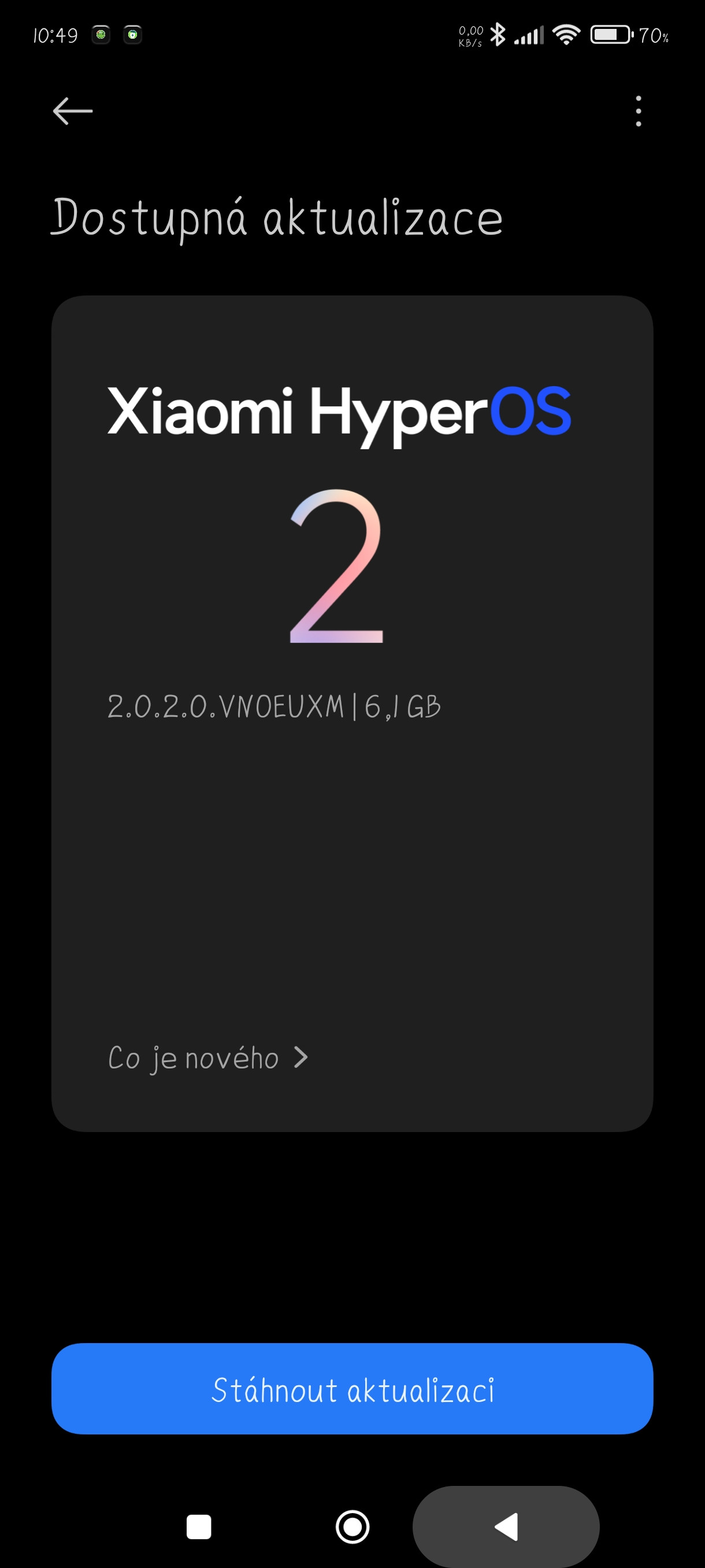Open recent apps from the navigation bar
The height and width of the screenshot is (1568, 705).
click(199, 1526)
